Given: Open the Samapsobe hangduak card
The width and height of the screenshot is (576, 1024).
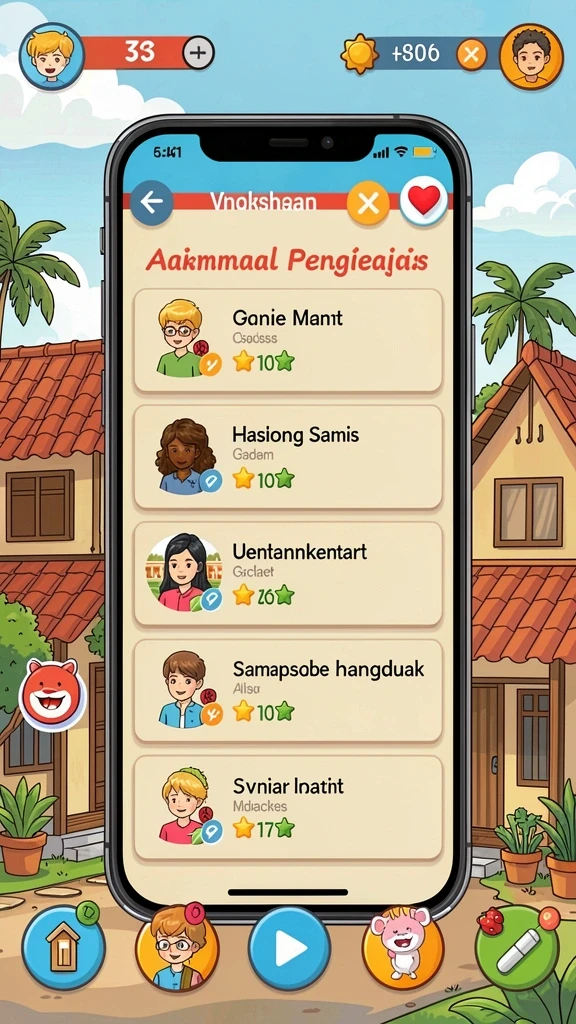Looking at the screenshot, I should point(288,691).
